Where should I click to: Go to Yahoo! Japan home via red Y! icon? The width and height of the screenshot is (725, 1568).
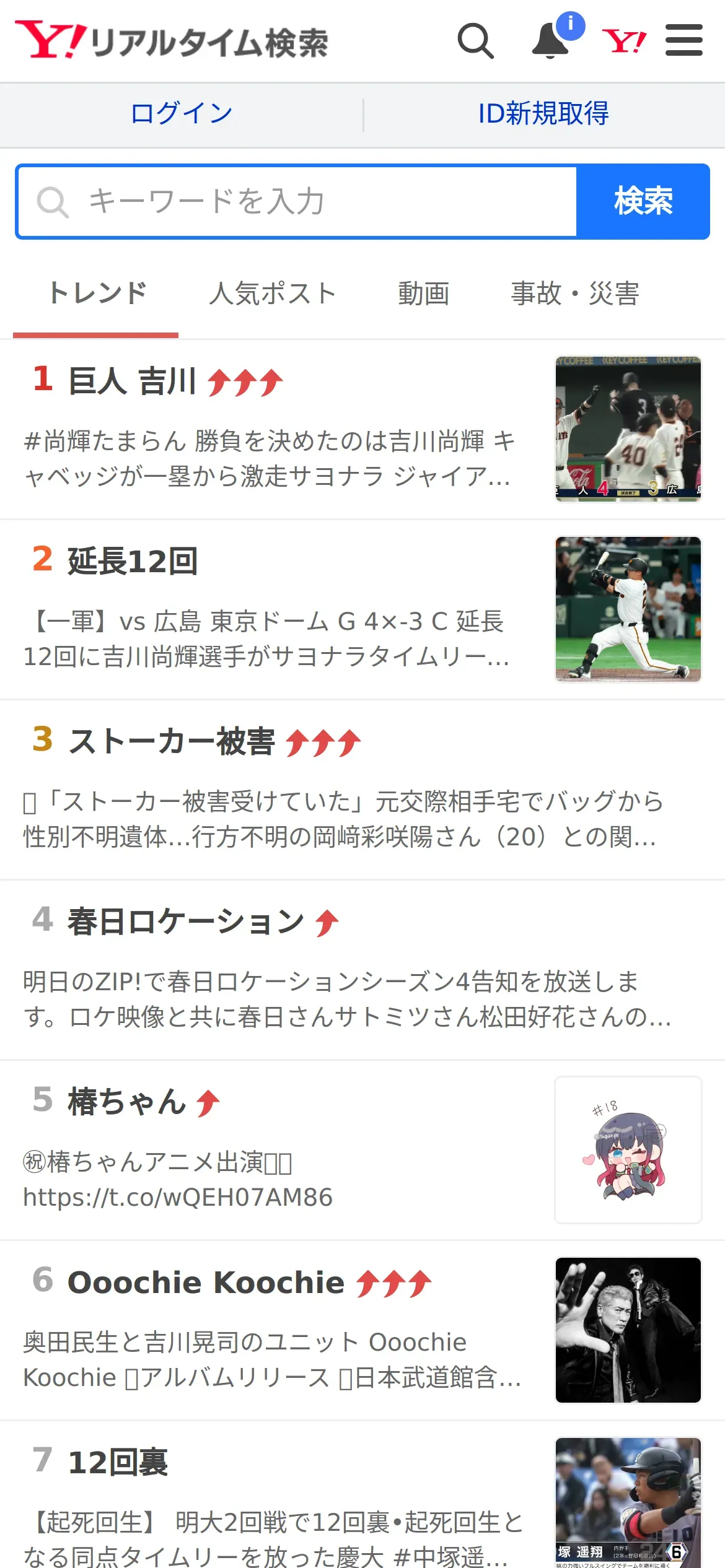[624, 41]
